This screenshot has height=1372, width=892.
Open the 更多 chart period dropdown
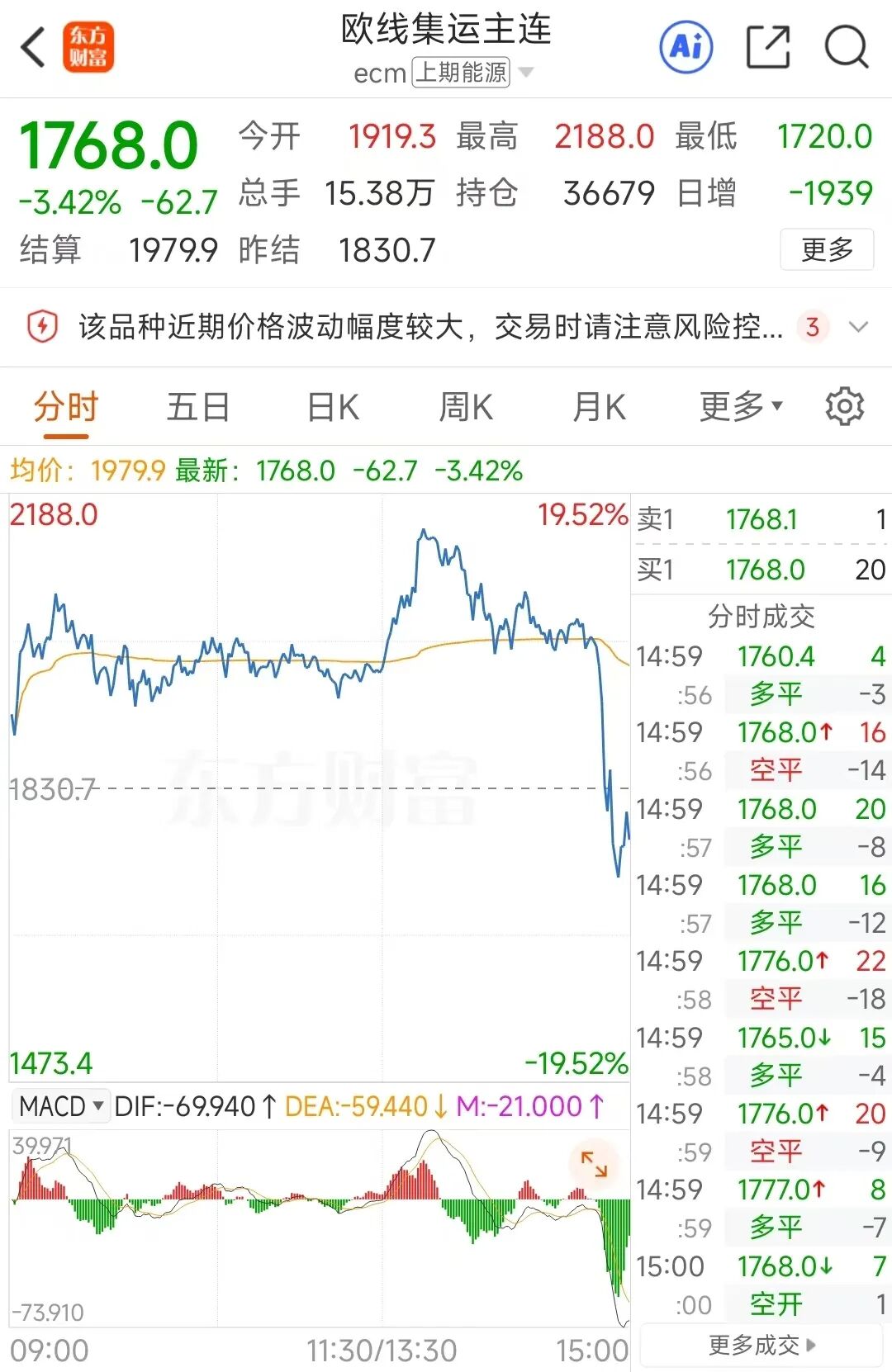740,407
